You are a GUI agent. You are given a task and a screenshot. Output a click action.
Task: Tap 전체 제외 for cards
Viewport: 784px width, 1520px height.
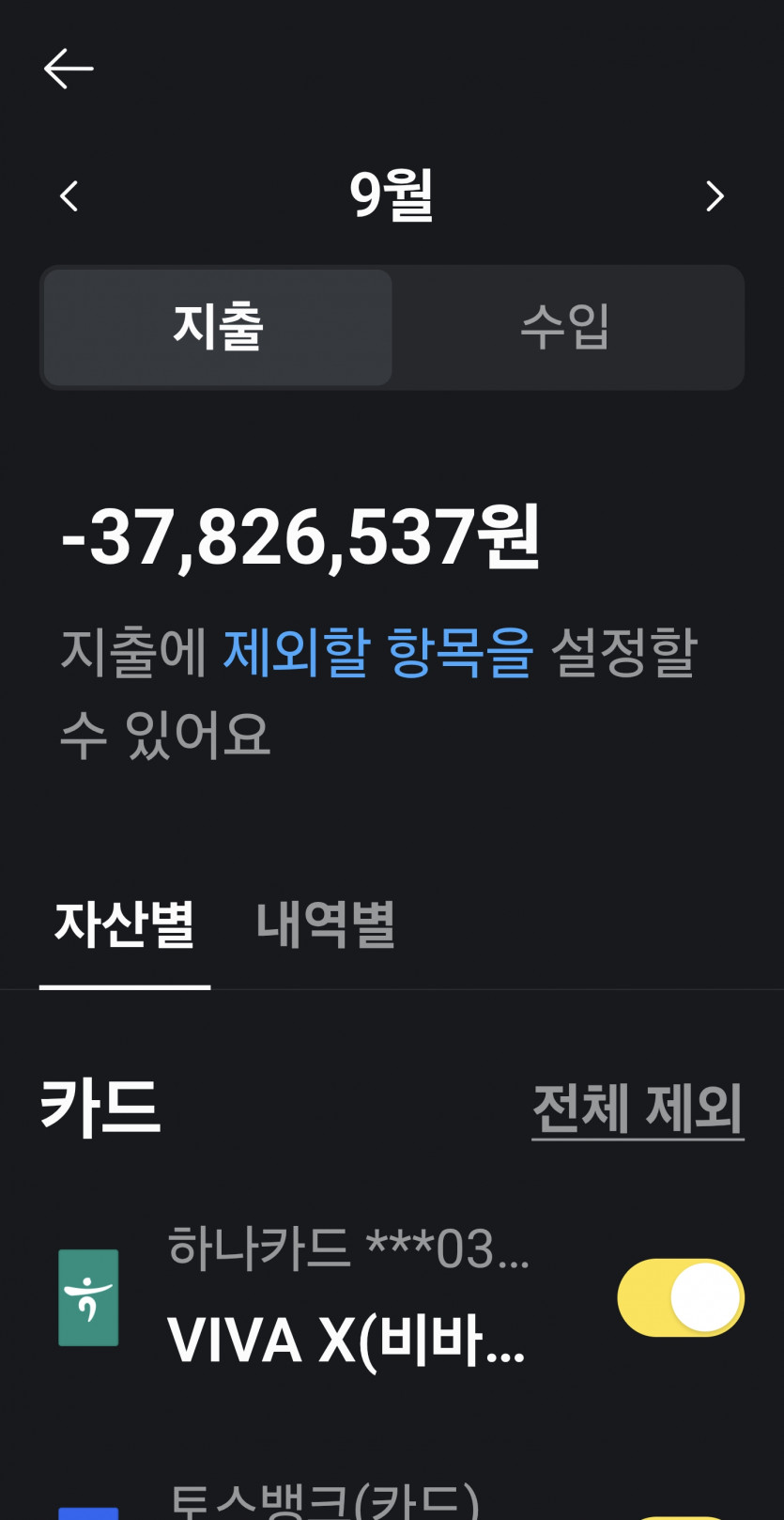(x=638, y=1109)
